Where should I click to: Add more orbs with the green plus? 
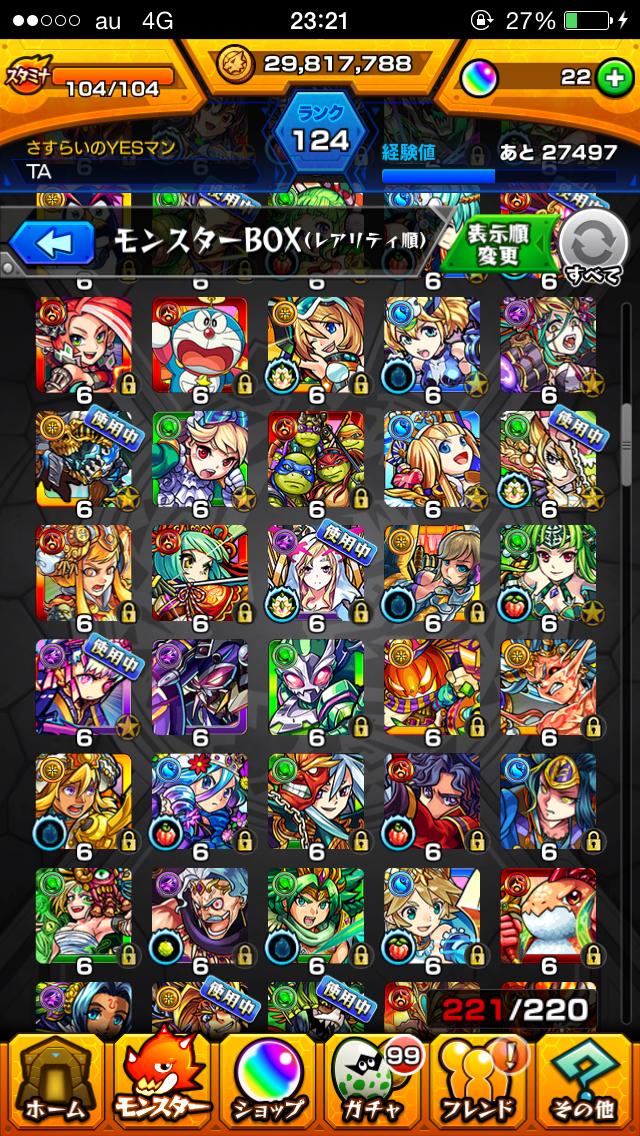pyautogui.click(x=613, y=78)
